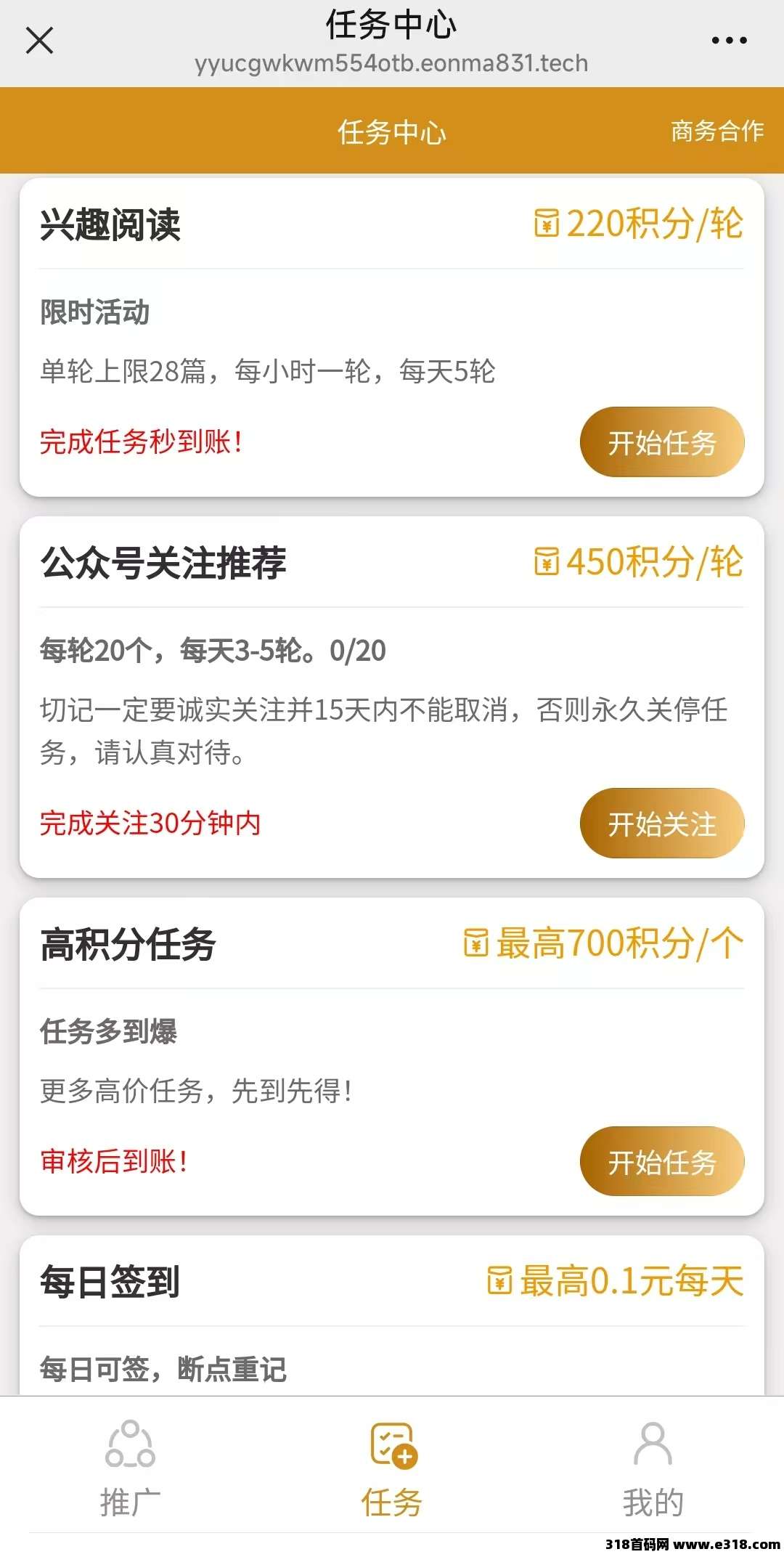784x1557 pixels.
Task: Start the 兴趣阅读 task with 开始任务
Action: coord(661,442)
